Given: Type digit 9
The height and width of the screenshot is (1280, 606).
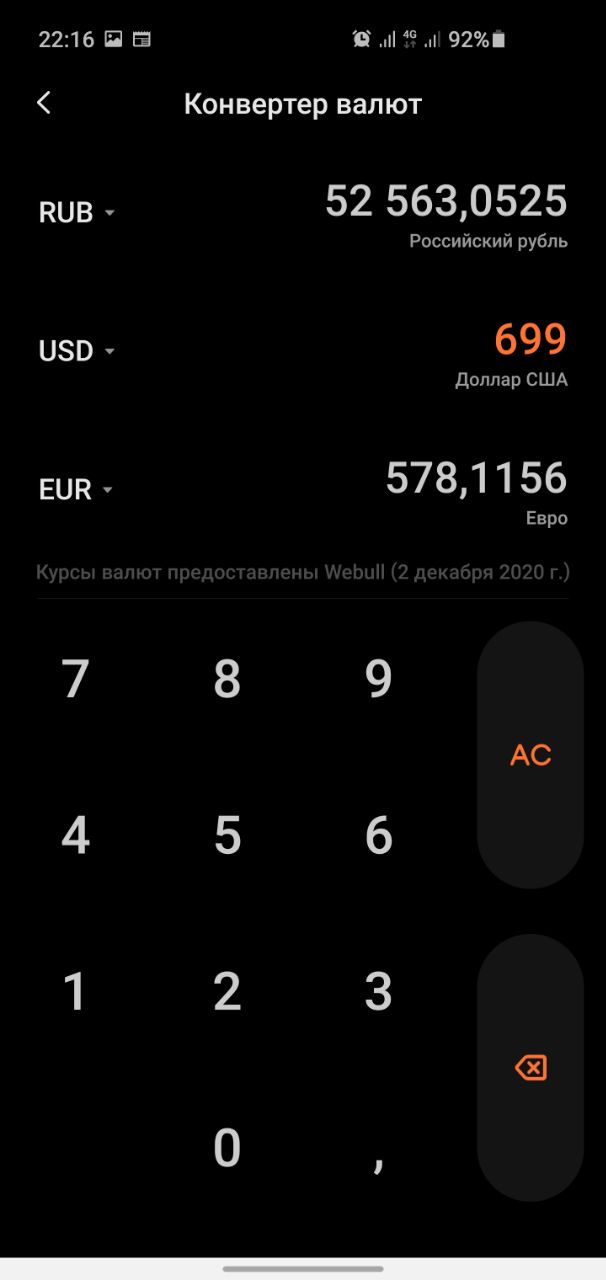Looking at the screenshot, I should click(x=378, y=679).
